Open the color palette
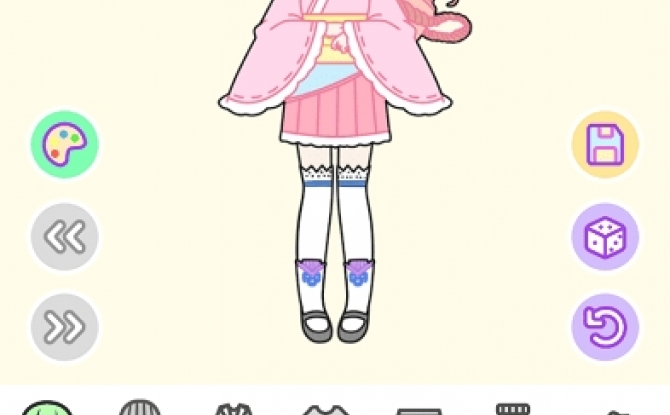Screen dimensions: 670x415 [x=65, y=145]
